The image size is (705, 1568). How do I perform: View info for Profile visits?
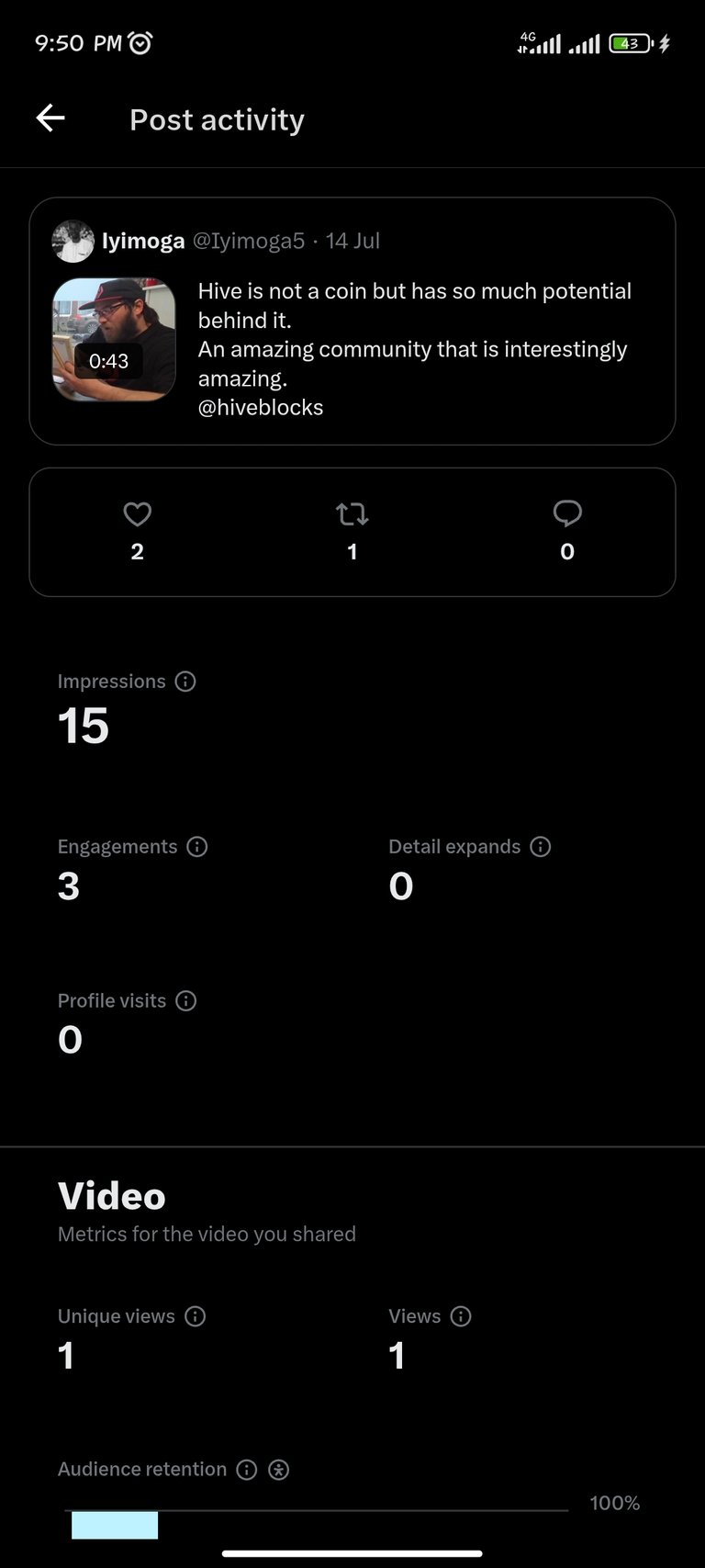pyautogui.click(x=186, y=1001)
